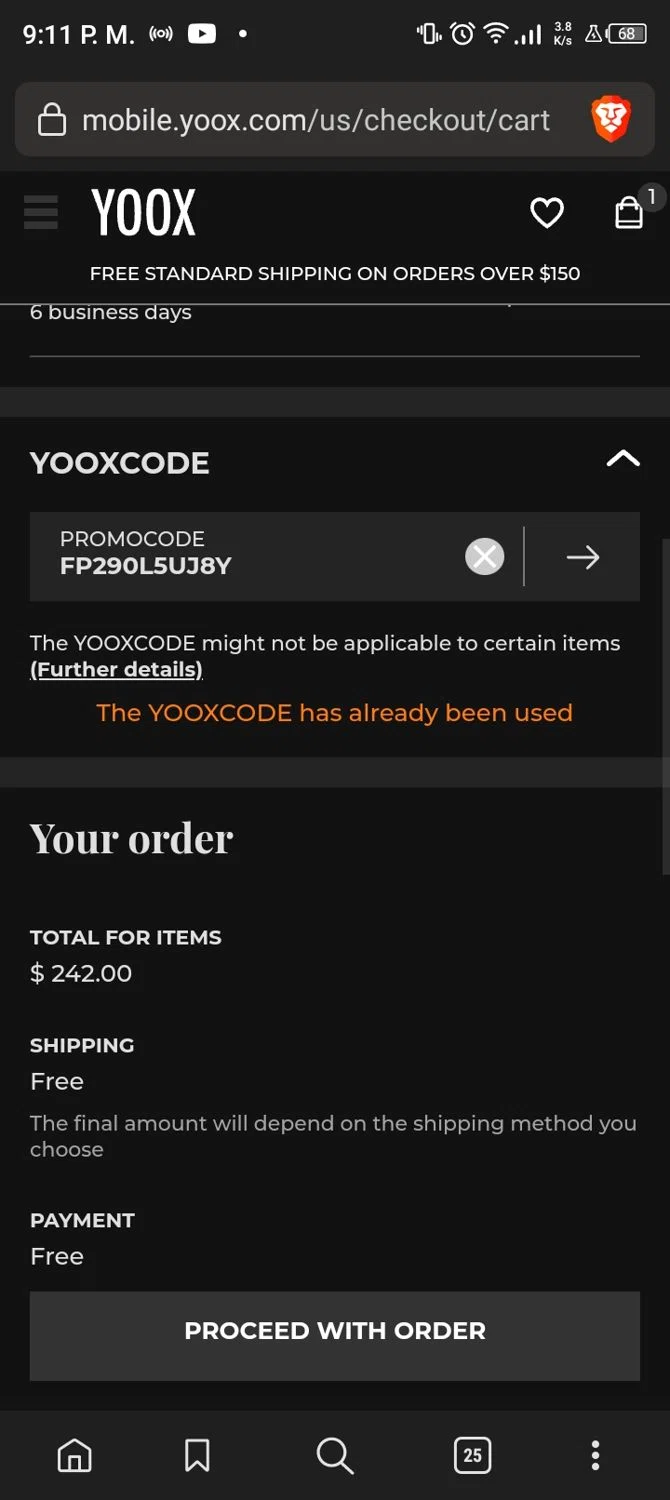
Task: Edit the promocode field
Action: coord(250,556)
